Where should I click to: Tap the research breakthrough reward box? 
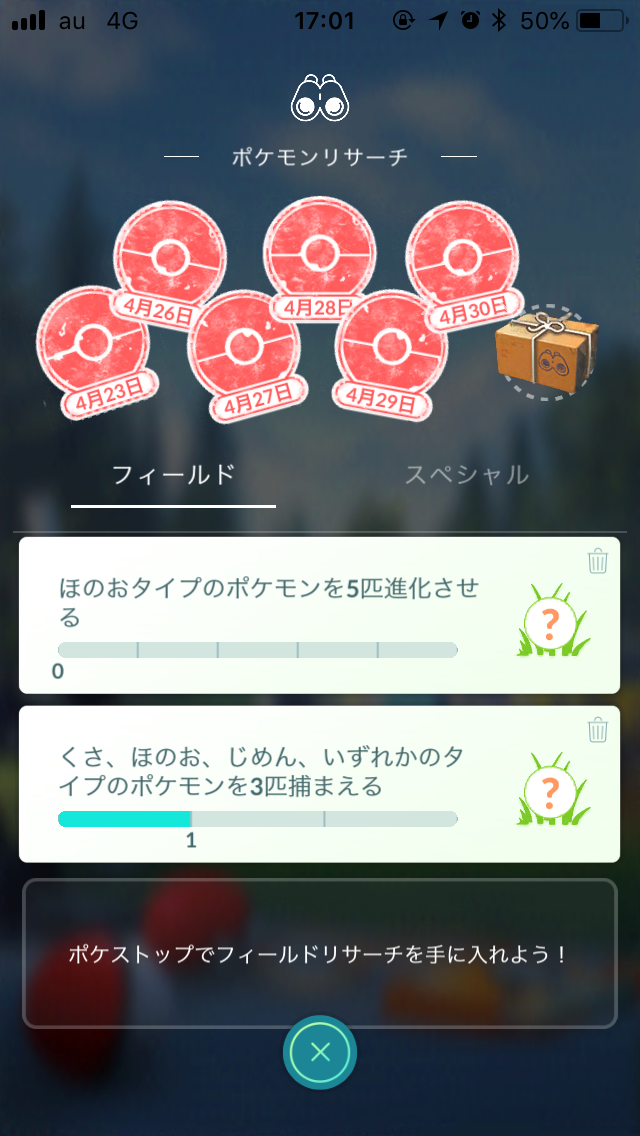point(546,353)
